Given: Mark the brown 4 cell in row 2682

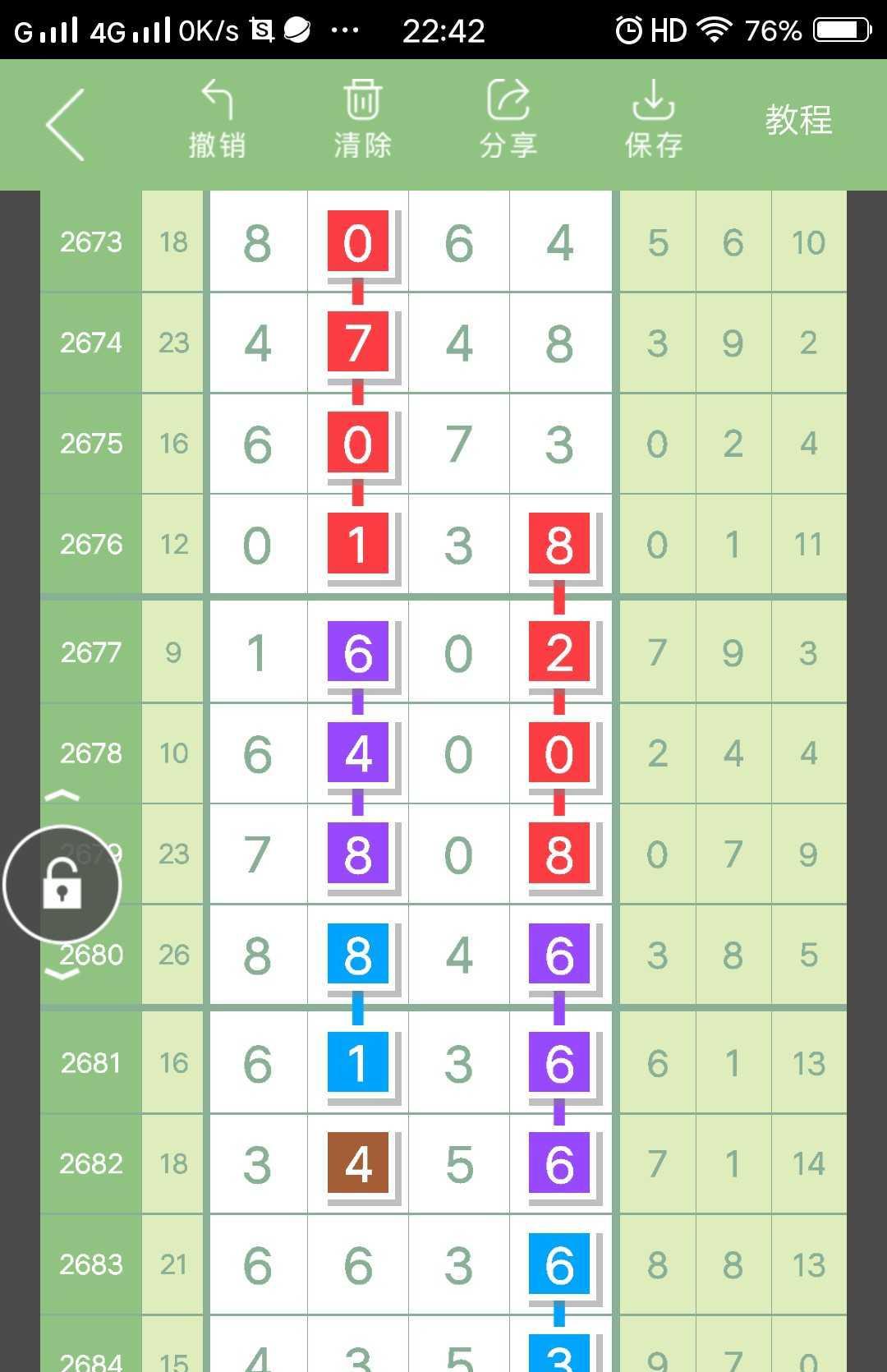Looking at the screenshot, I should (358, 1163).
